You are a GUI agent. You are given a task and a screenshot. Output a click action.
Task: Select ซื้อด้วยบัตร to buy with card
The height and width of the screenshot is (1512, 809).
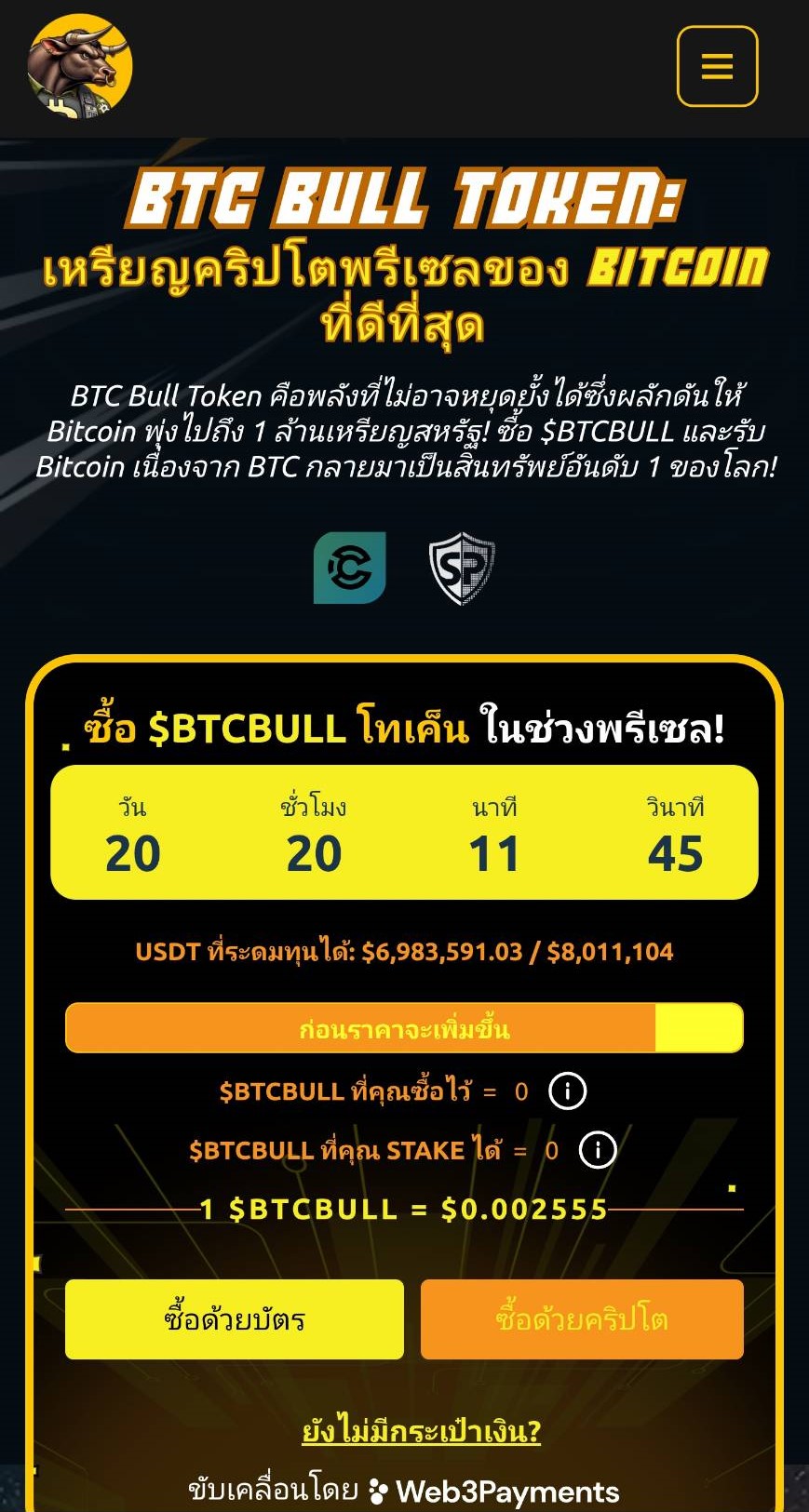235,1318
